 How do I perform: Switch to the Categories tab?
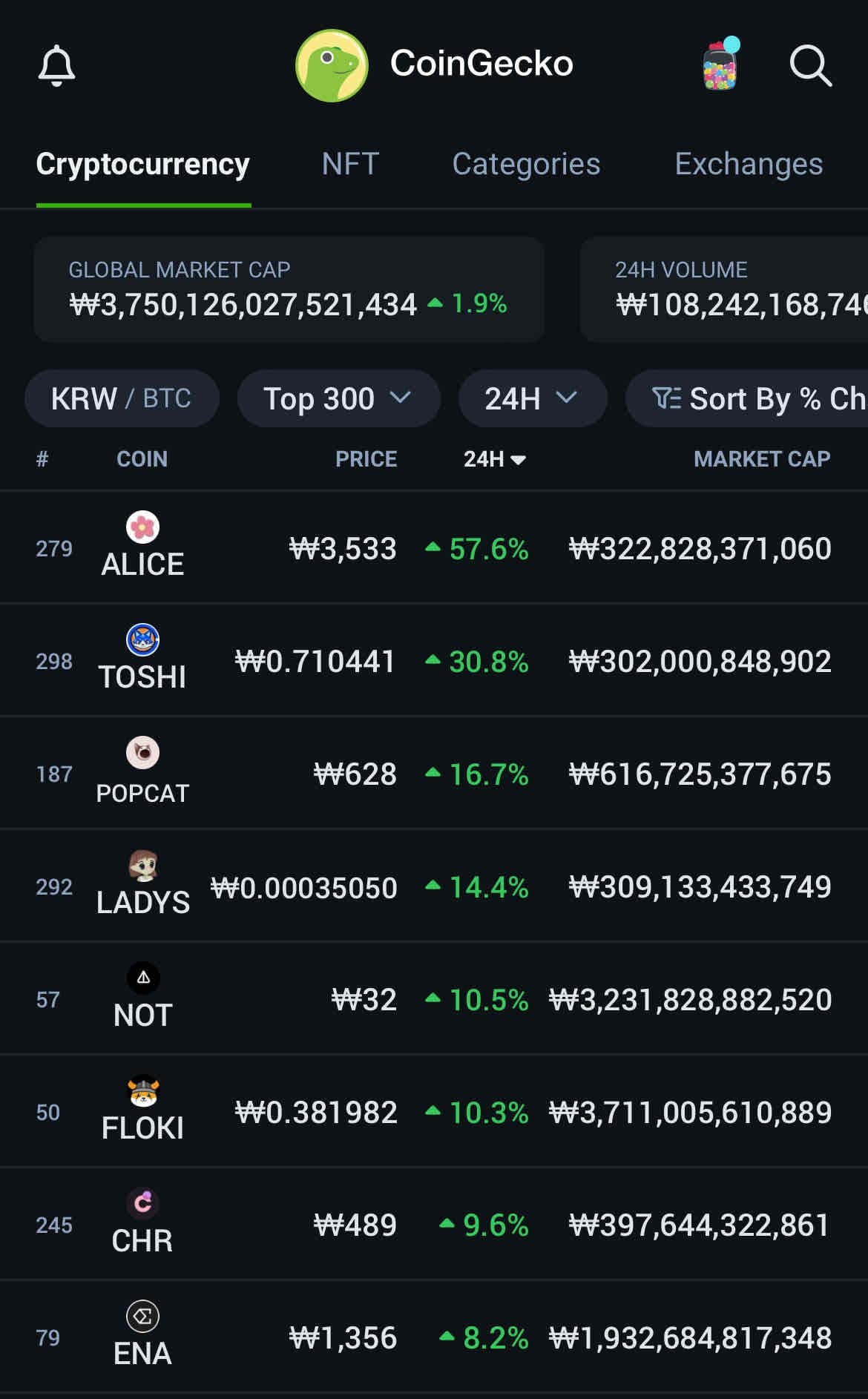click(526, 164)
